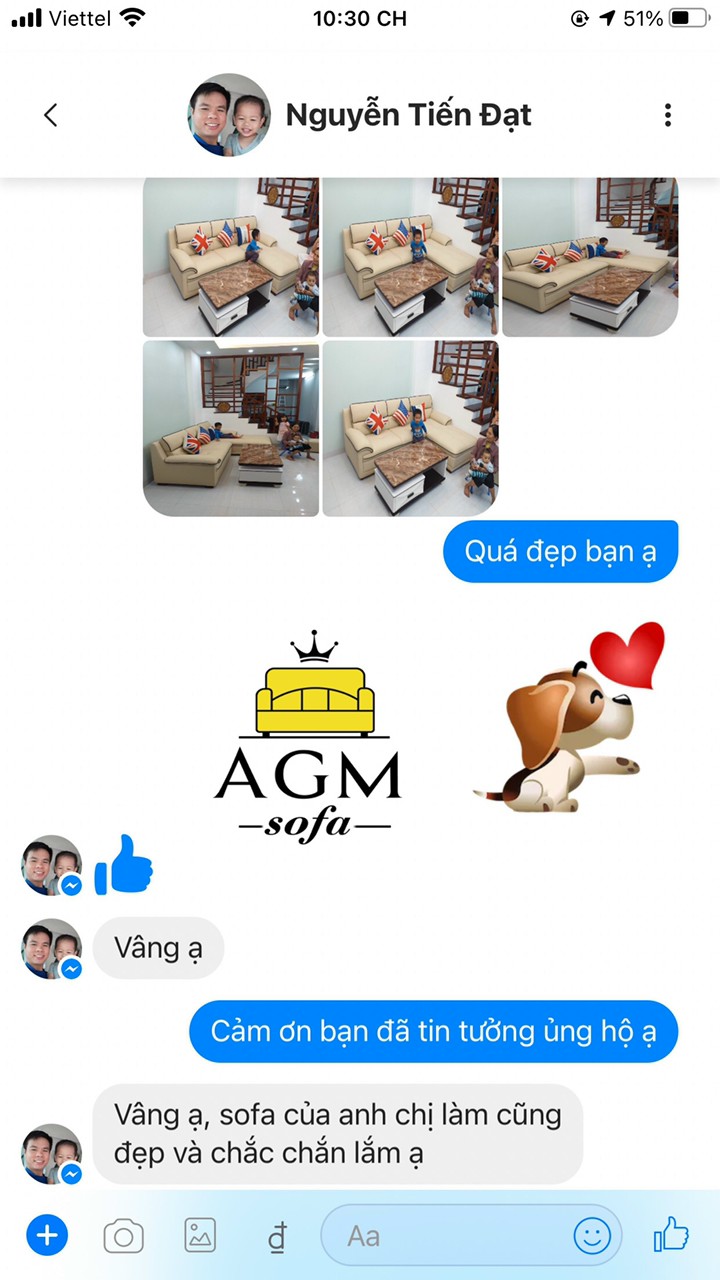Screen dimensions: 720x1280
Task: Go back to the chat list
Action: click(51, 115)
